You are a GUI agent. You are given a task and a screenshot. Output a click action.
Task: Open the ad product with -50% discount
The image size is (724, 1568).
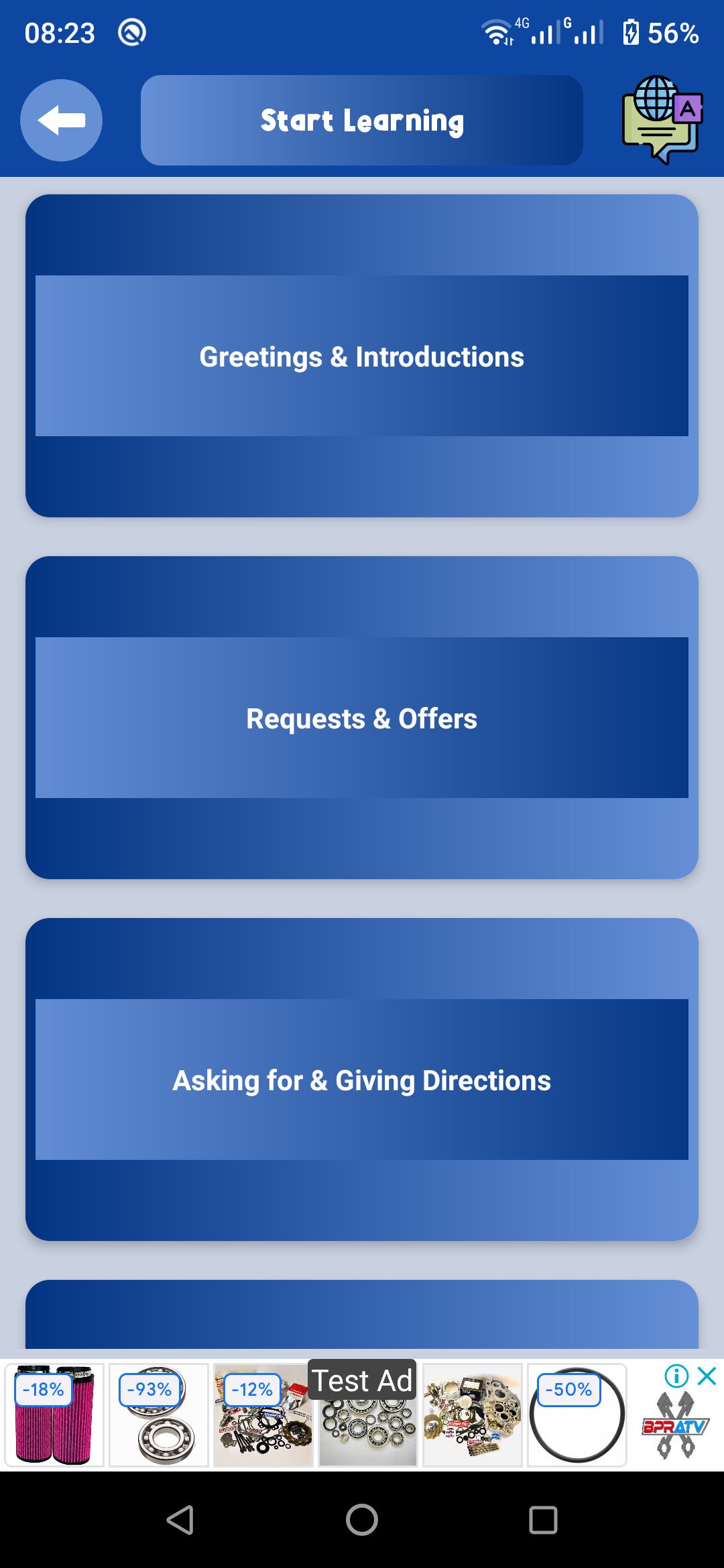point(577,1415)
